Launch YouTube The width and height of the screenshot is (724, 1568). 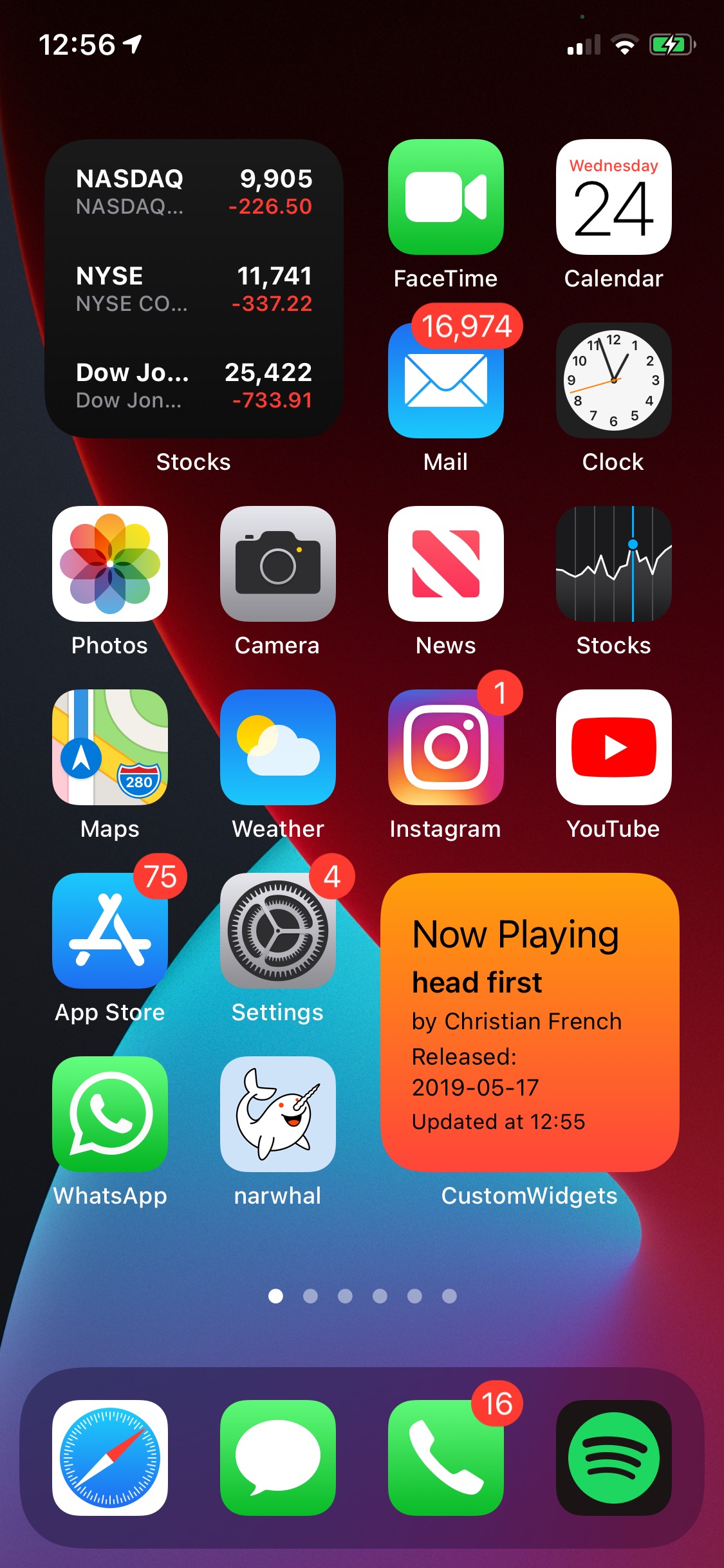[x=613, y=747]
